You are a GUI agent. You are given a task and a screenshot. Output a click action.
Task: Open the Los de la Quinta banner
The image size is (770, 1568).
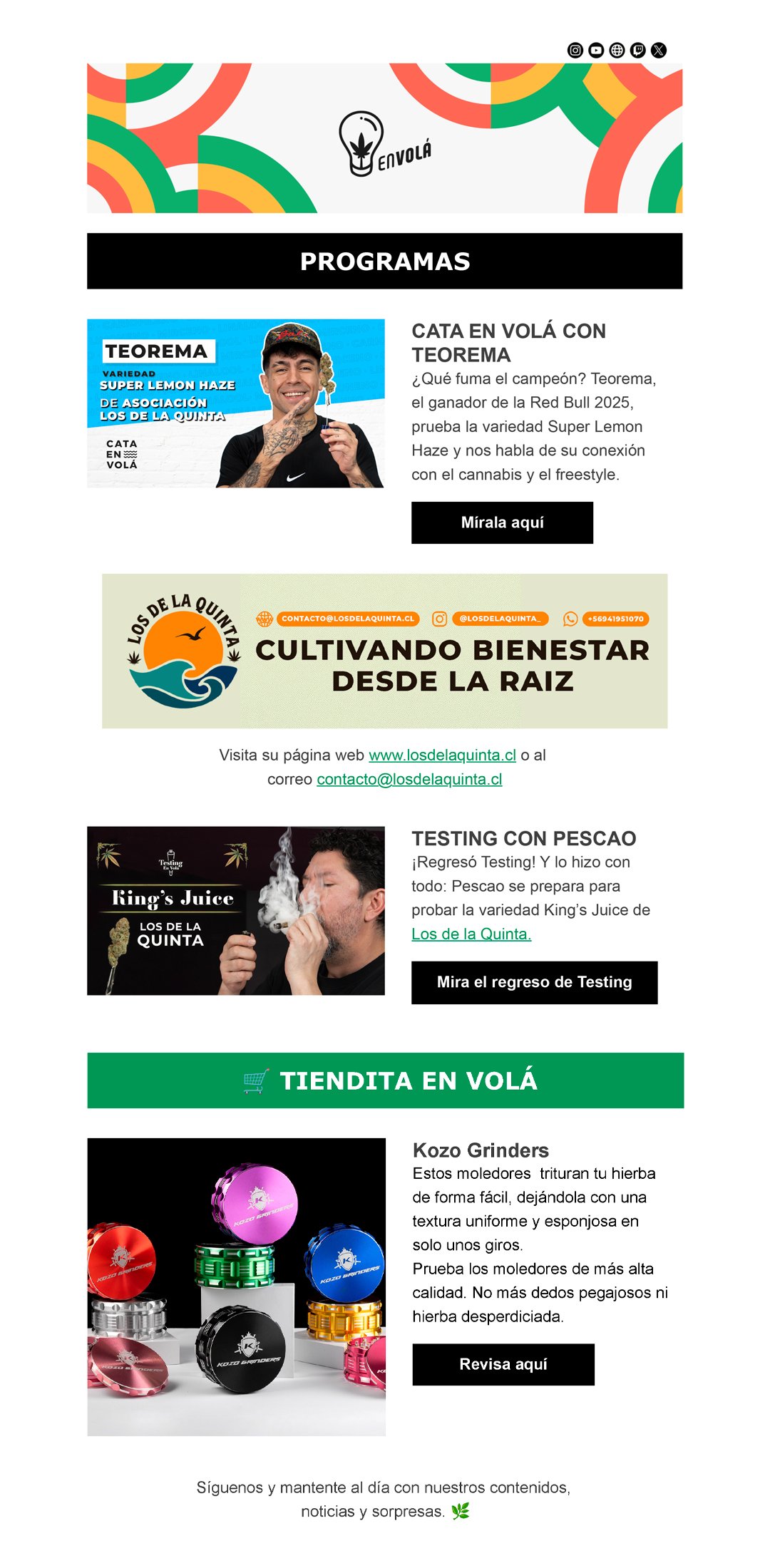384,651
